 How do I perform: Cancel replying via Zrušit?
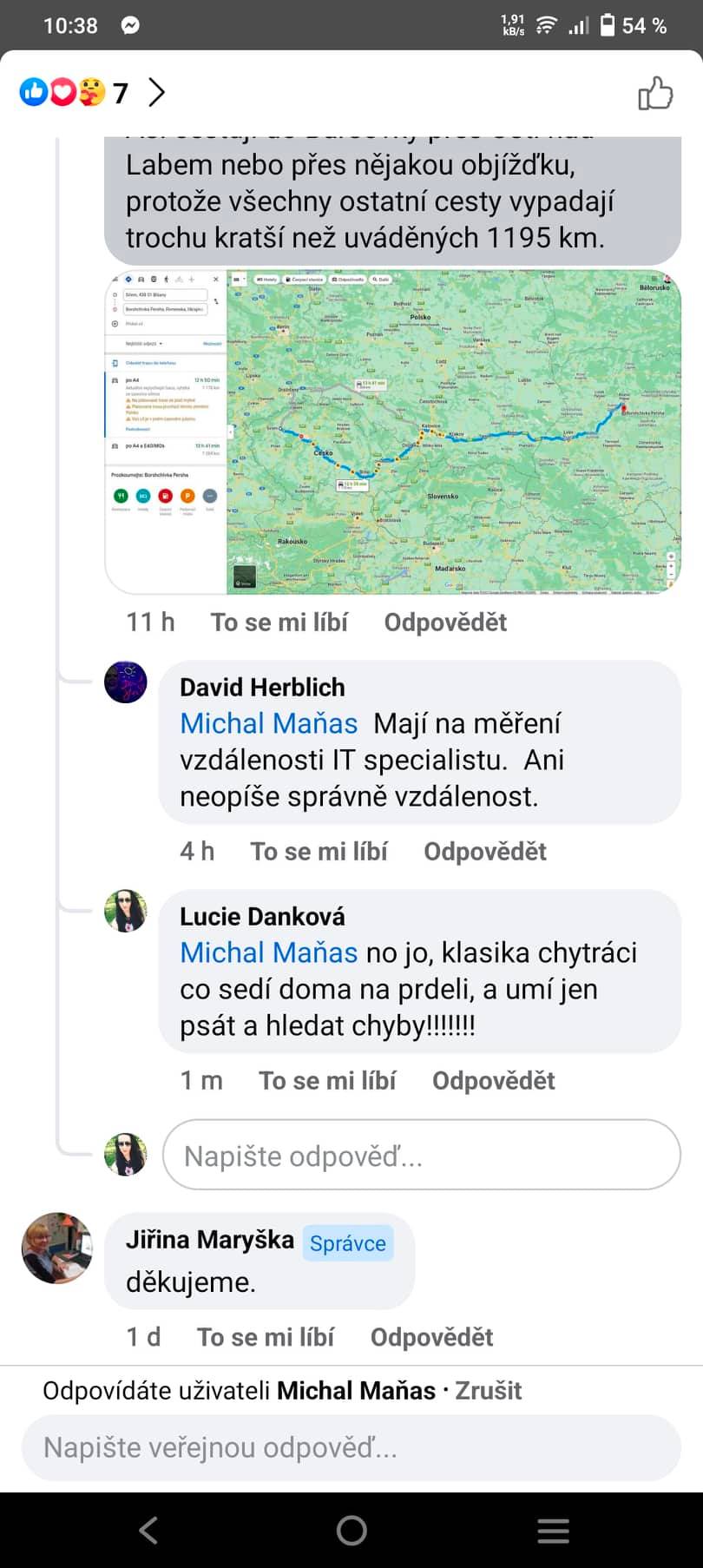pos(489,1391)
